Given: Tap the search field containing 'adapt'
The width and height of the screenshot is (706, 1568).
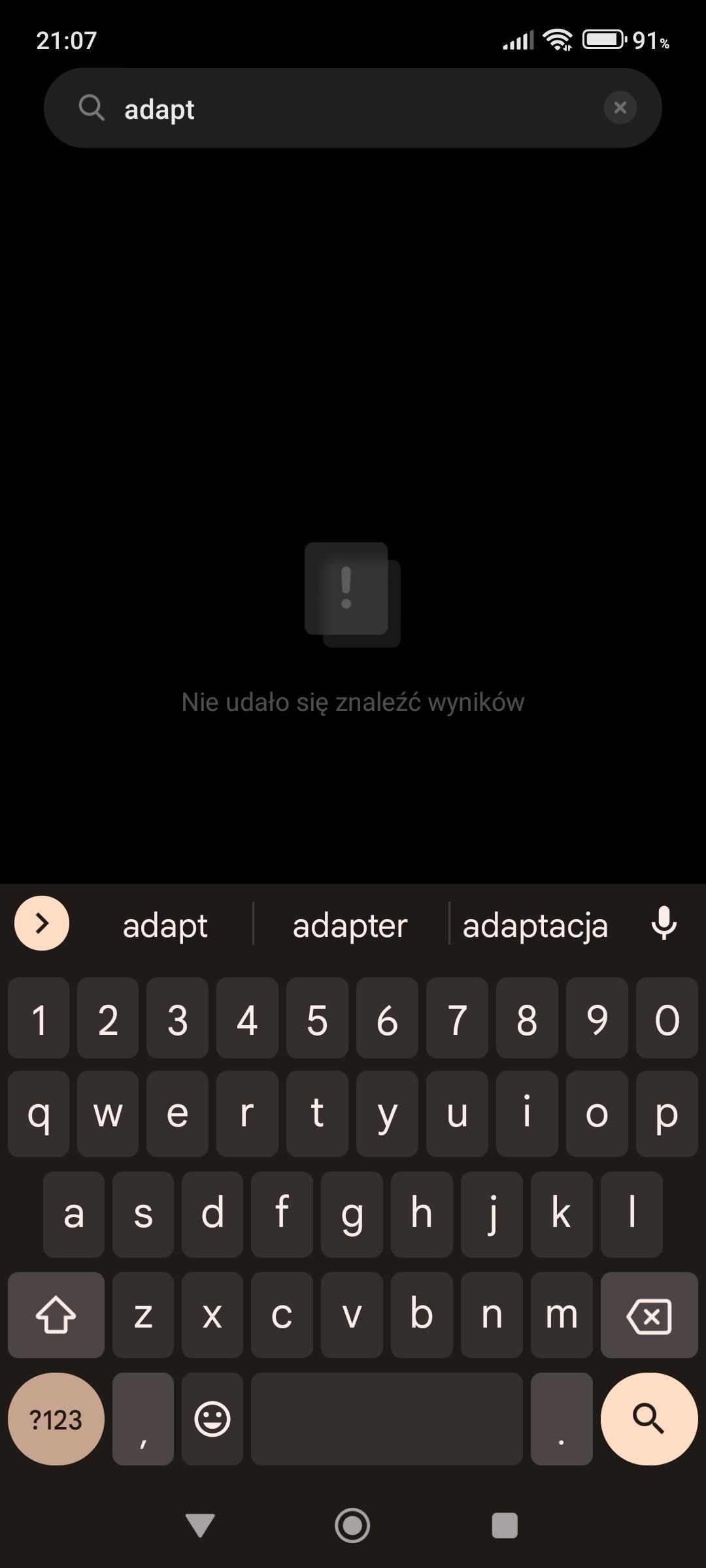Looking at the screenshot, I should 353,108.
